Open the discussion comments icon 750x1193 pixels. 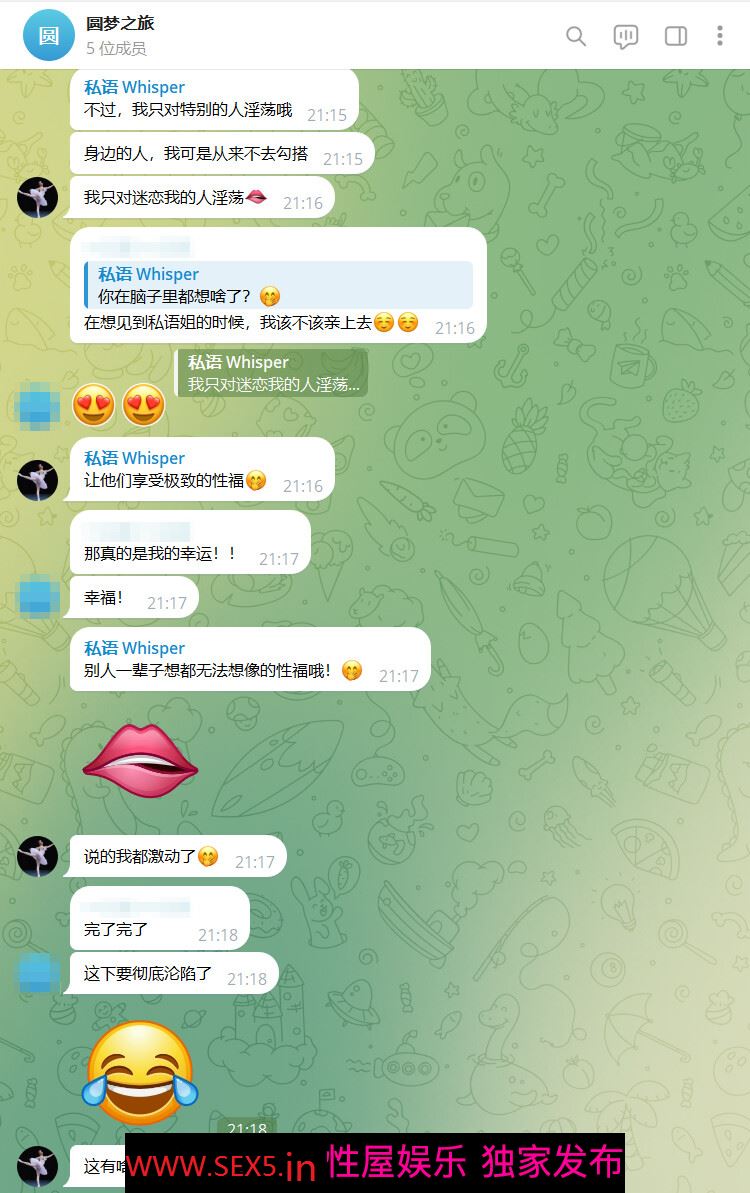point(626,36)
